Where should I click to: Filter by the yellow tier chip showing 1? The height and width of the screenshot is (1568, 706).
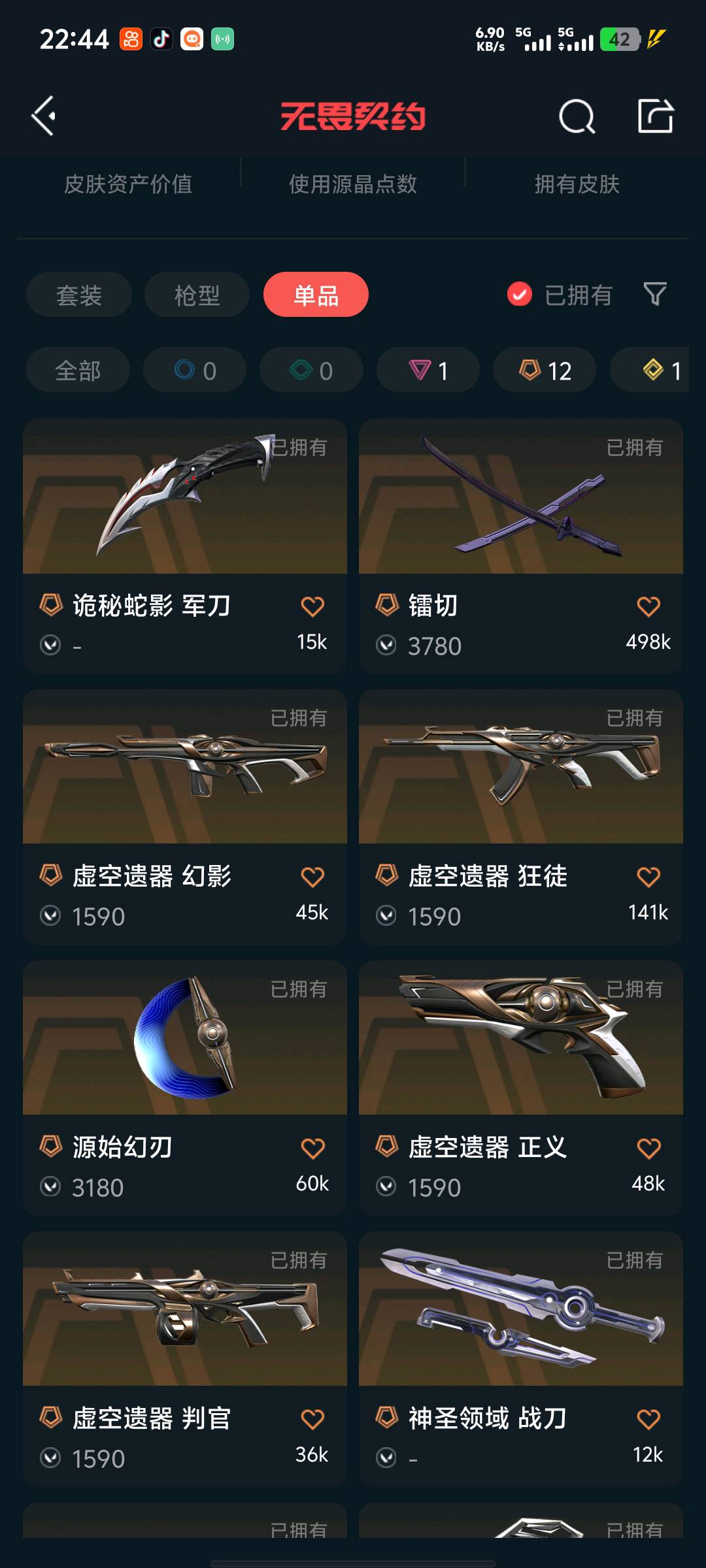click(660, 370)
